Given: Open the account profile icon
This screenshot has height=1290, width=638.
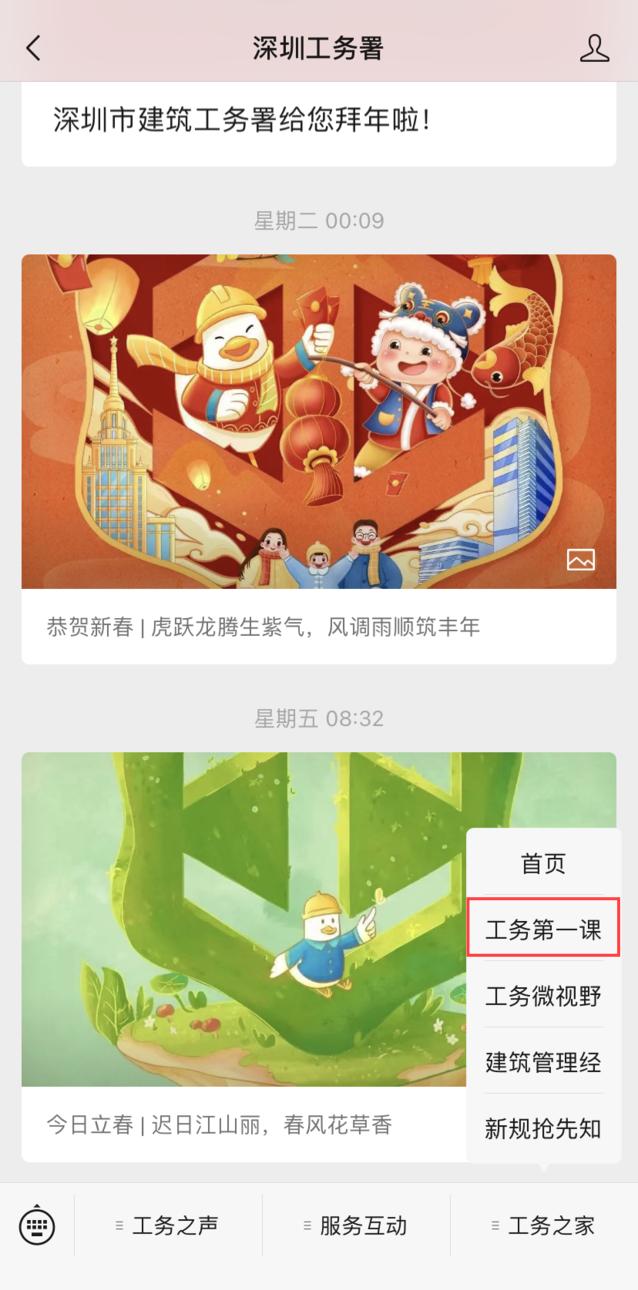Looking at the screenshot, I should (594, 48).
